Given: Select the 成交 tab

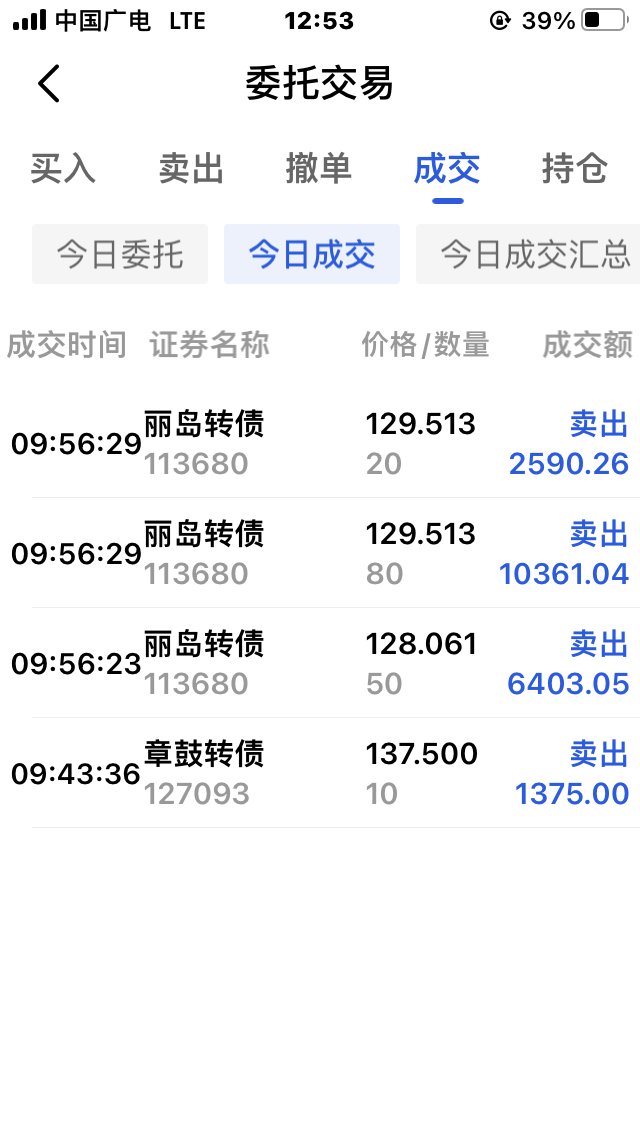Looking at the screenshot, I should [x=447, y=169].
